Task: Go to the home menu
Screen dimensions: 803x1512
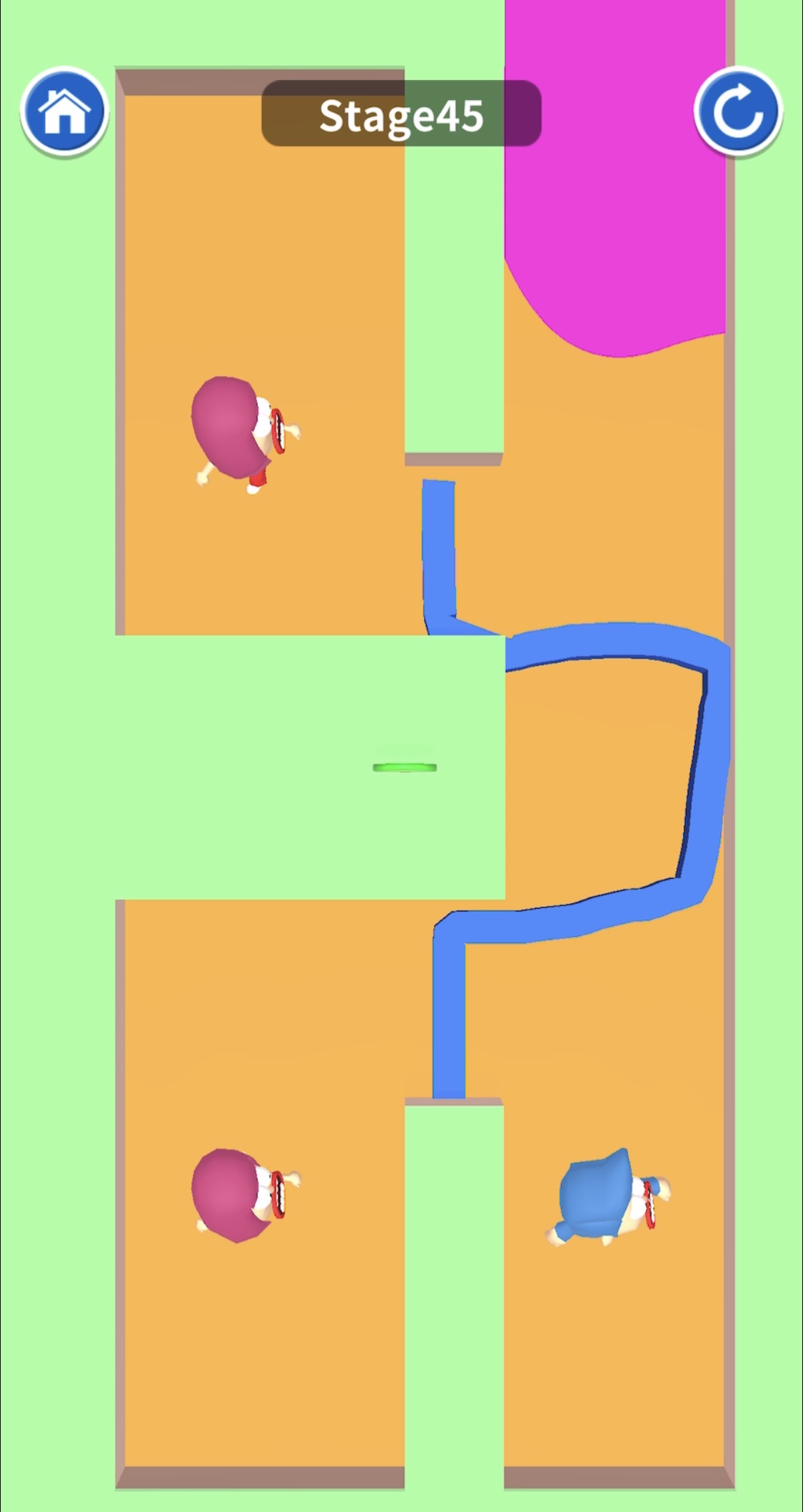Action: [64, 111]
